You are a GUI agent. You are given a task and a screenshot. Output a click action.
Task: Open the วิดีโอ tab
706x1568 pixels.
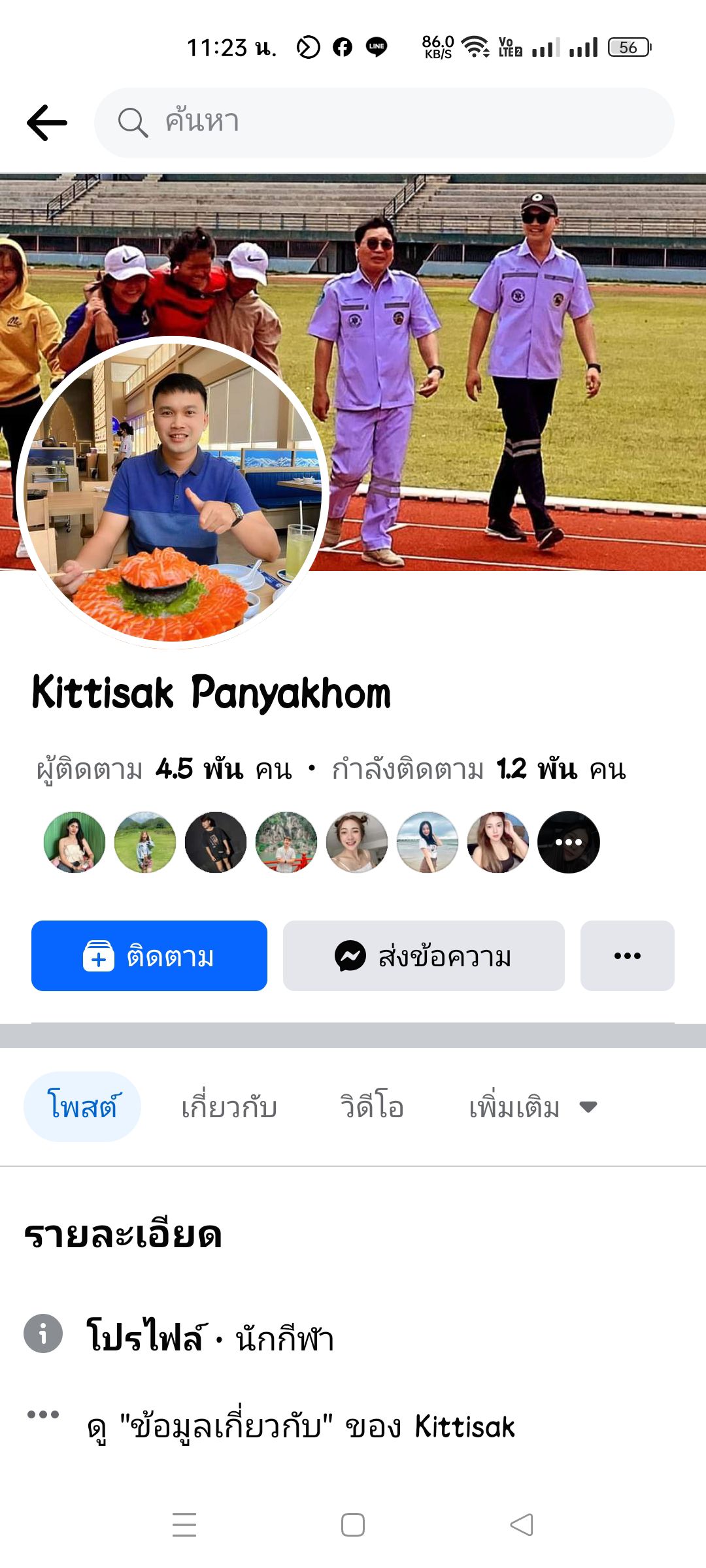372,1107
